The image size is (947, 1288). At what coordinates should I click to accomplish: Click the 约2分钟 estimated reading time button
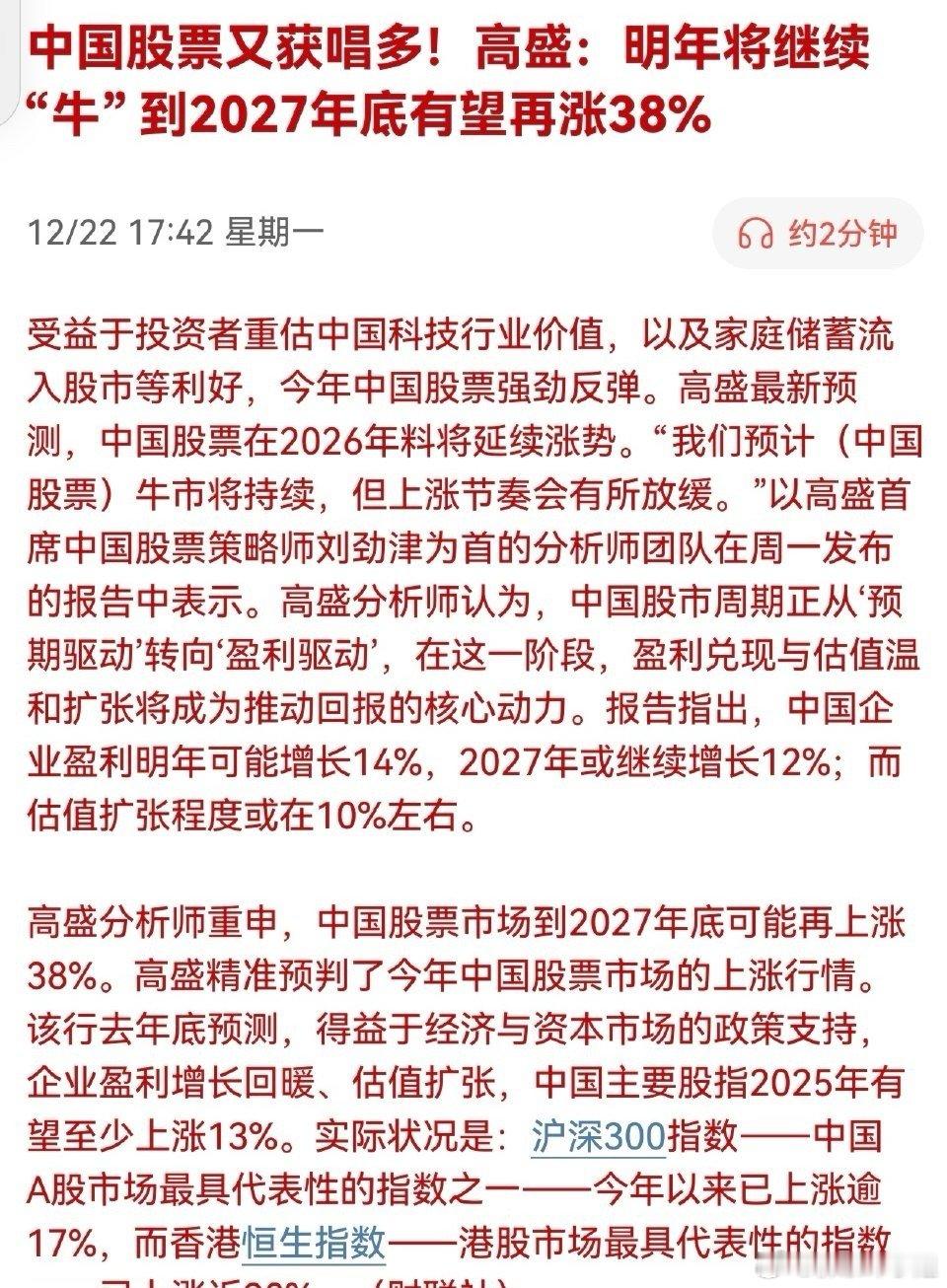[821, 234]
